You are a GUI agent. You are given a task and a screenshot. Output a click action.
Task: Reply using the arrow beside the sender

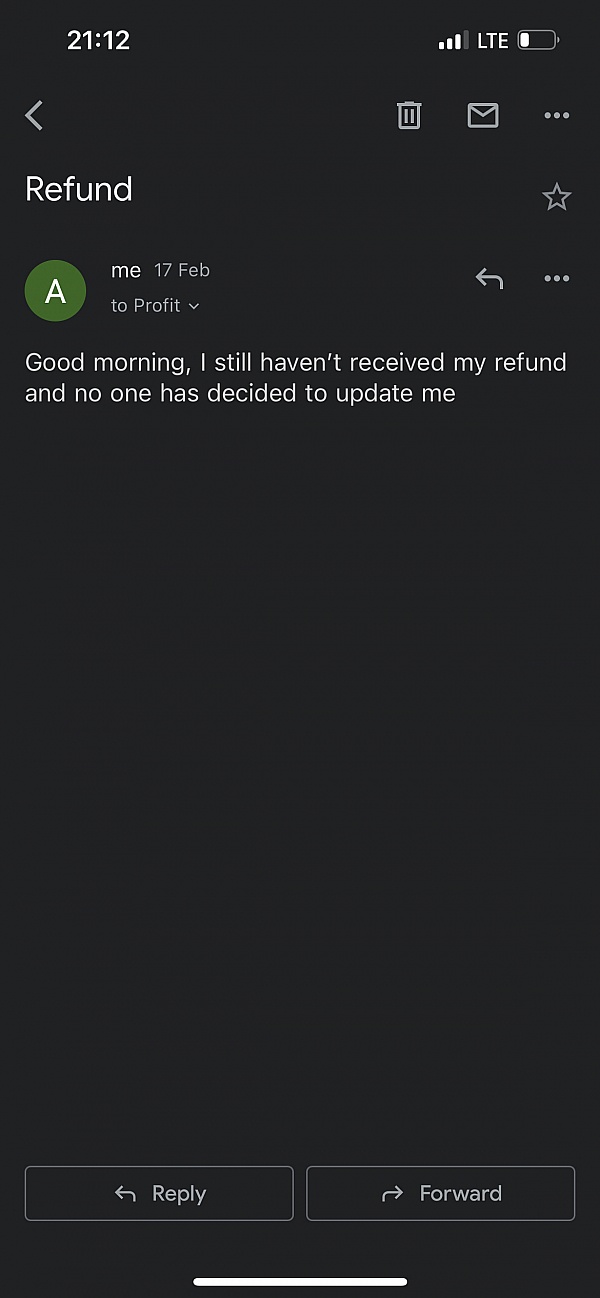pyautogui.click(x=489, y=279)
